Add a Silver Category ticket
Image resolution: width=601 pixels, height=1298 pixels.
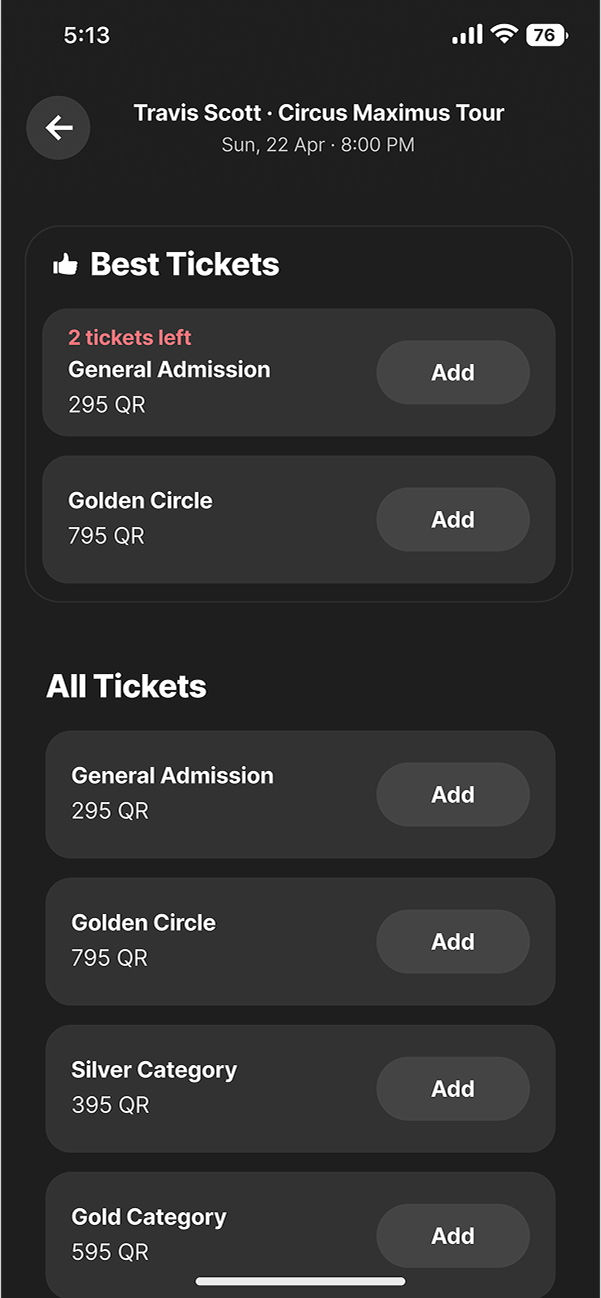(x=453, y=1089)
